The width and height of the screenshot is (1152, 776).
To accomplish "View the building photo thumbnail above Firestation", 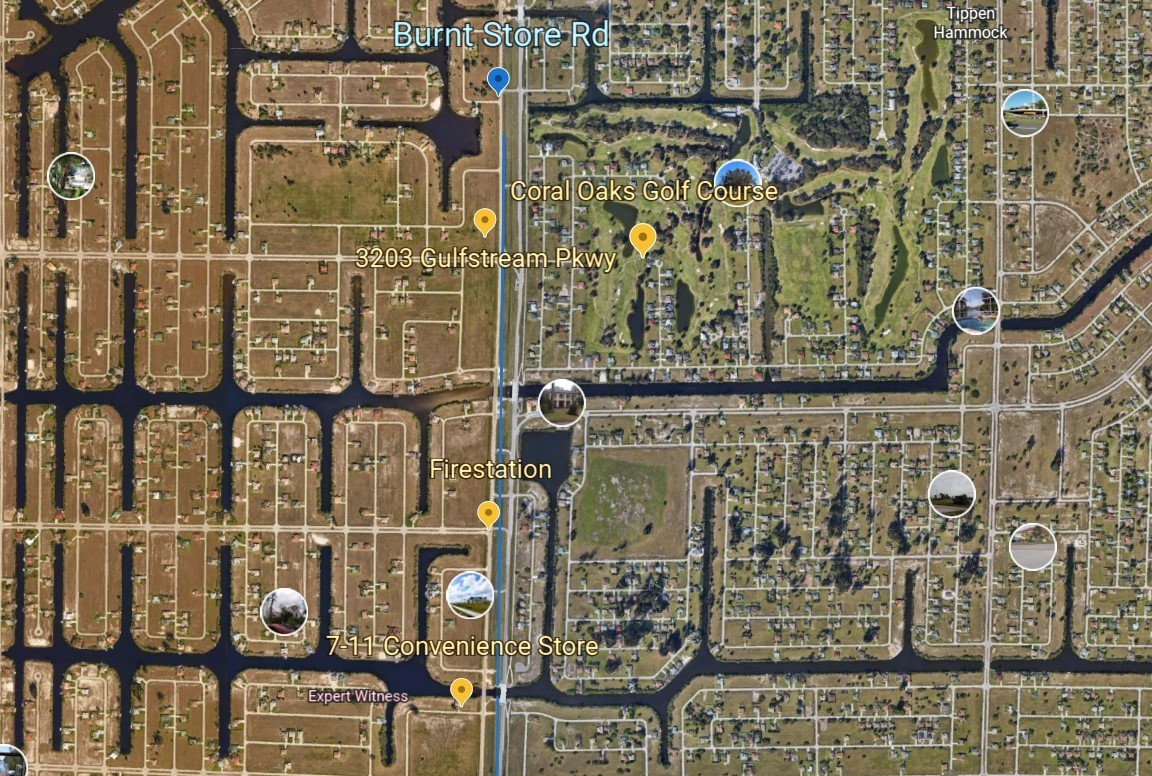I will click(x=561, y=402).
